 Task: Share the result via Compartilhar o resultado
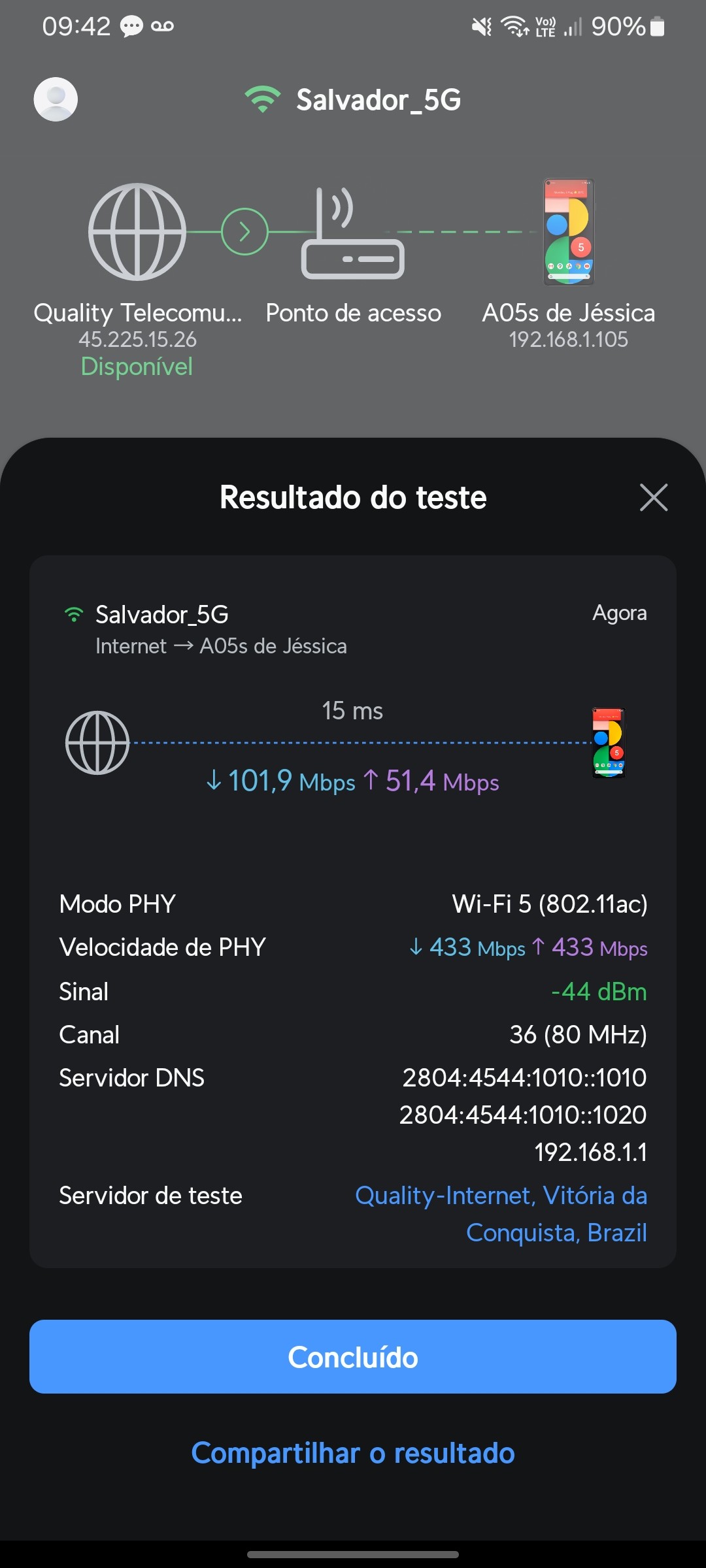click(353, 1453)
